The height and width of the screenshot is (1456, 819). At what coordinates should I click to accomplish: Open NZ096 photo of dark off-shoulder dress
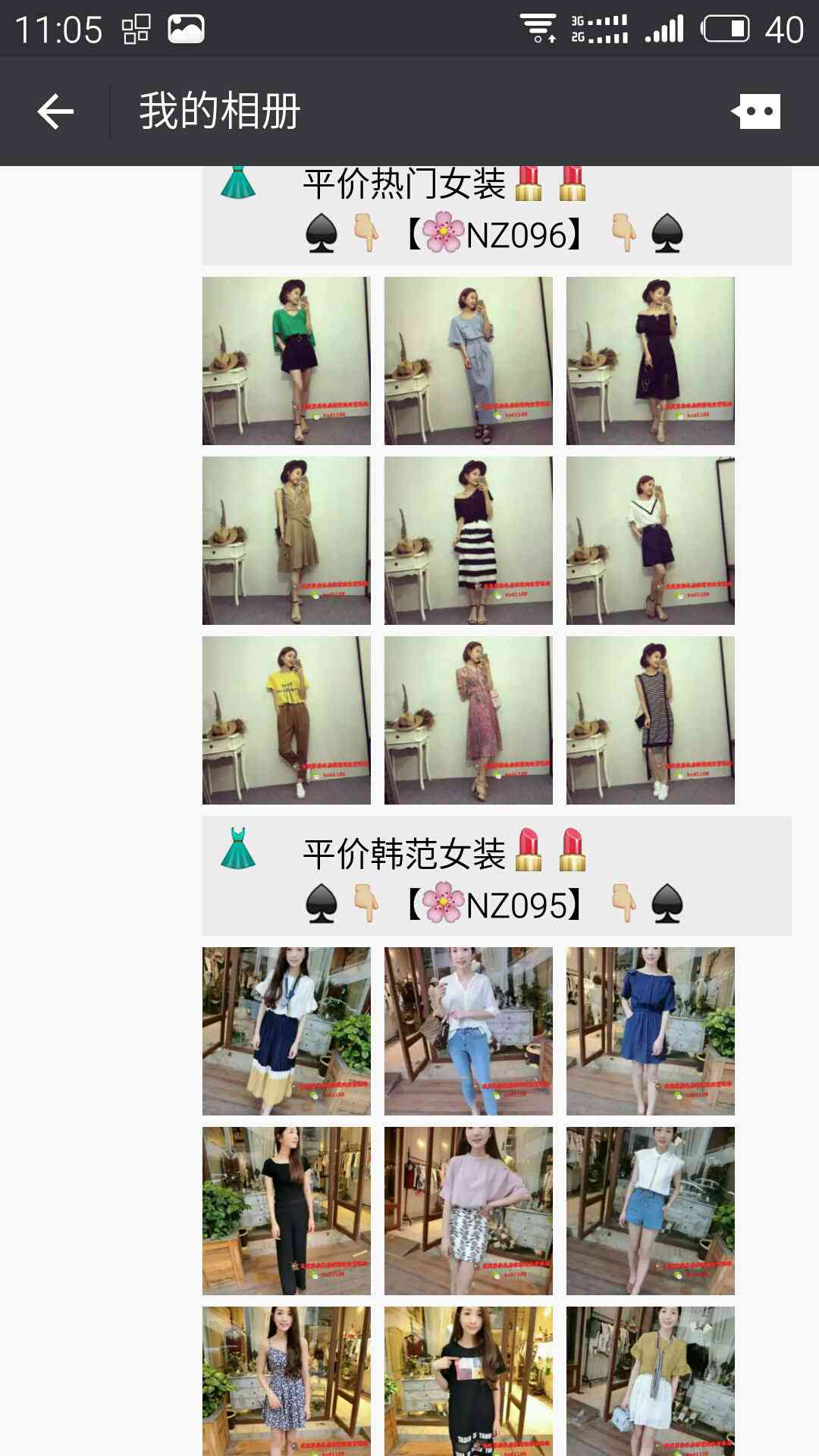(x=651, y=361)
